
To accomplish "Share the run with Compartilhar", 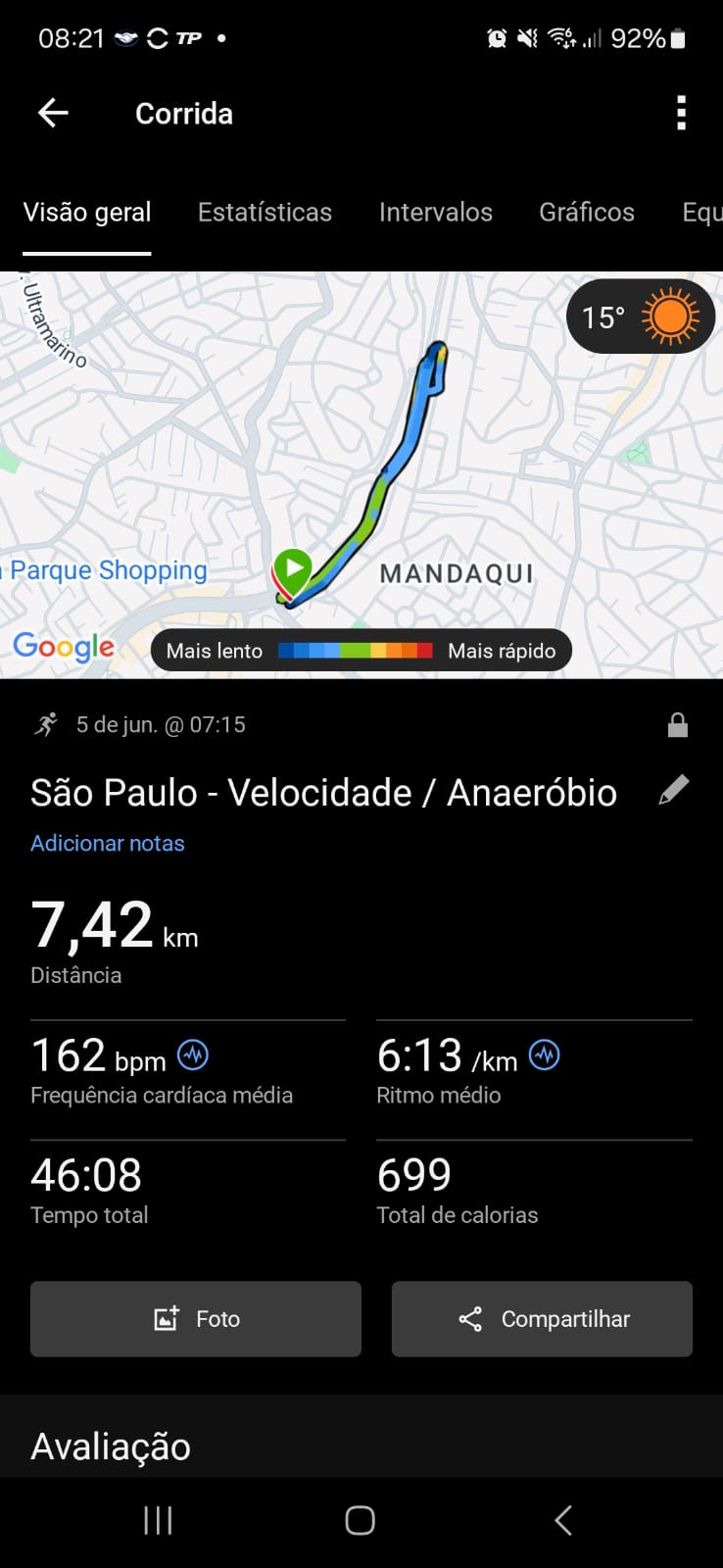I will (x=542, y=1319).
